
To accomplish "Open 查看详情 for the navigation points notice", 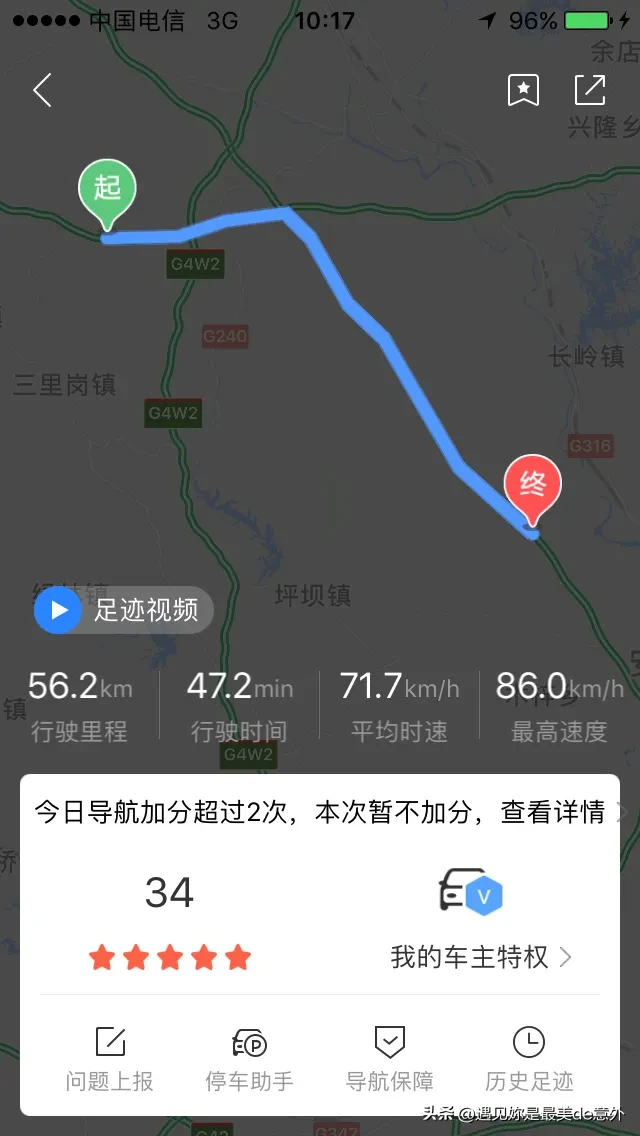I will [x=555, y=812].
